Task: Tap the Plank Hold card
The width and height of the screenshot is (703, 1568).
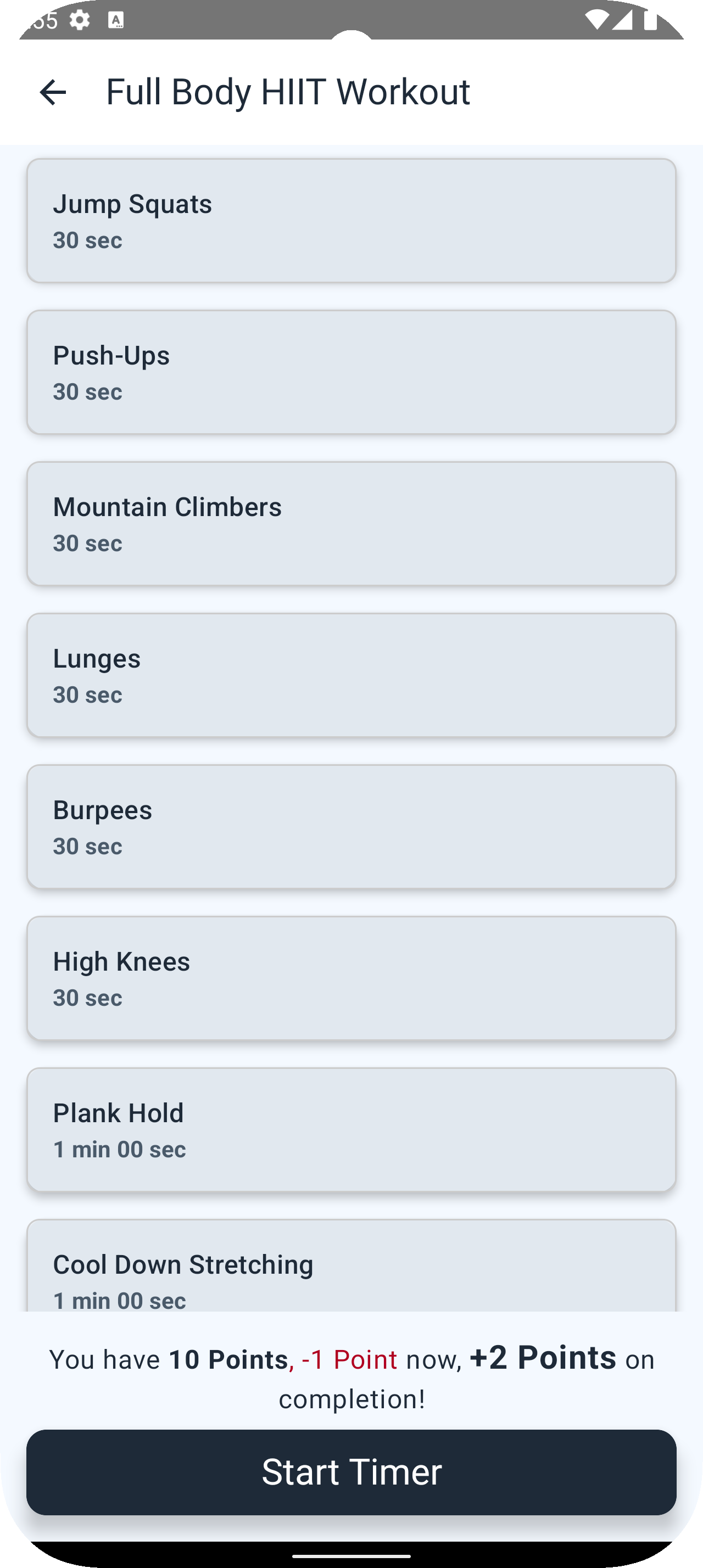Action: coord(351,1130)
